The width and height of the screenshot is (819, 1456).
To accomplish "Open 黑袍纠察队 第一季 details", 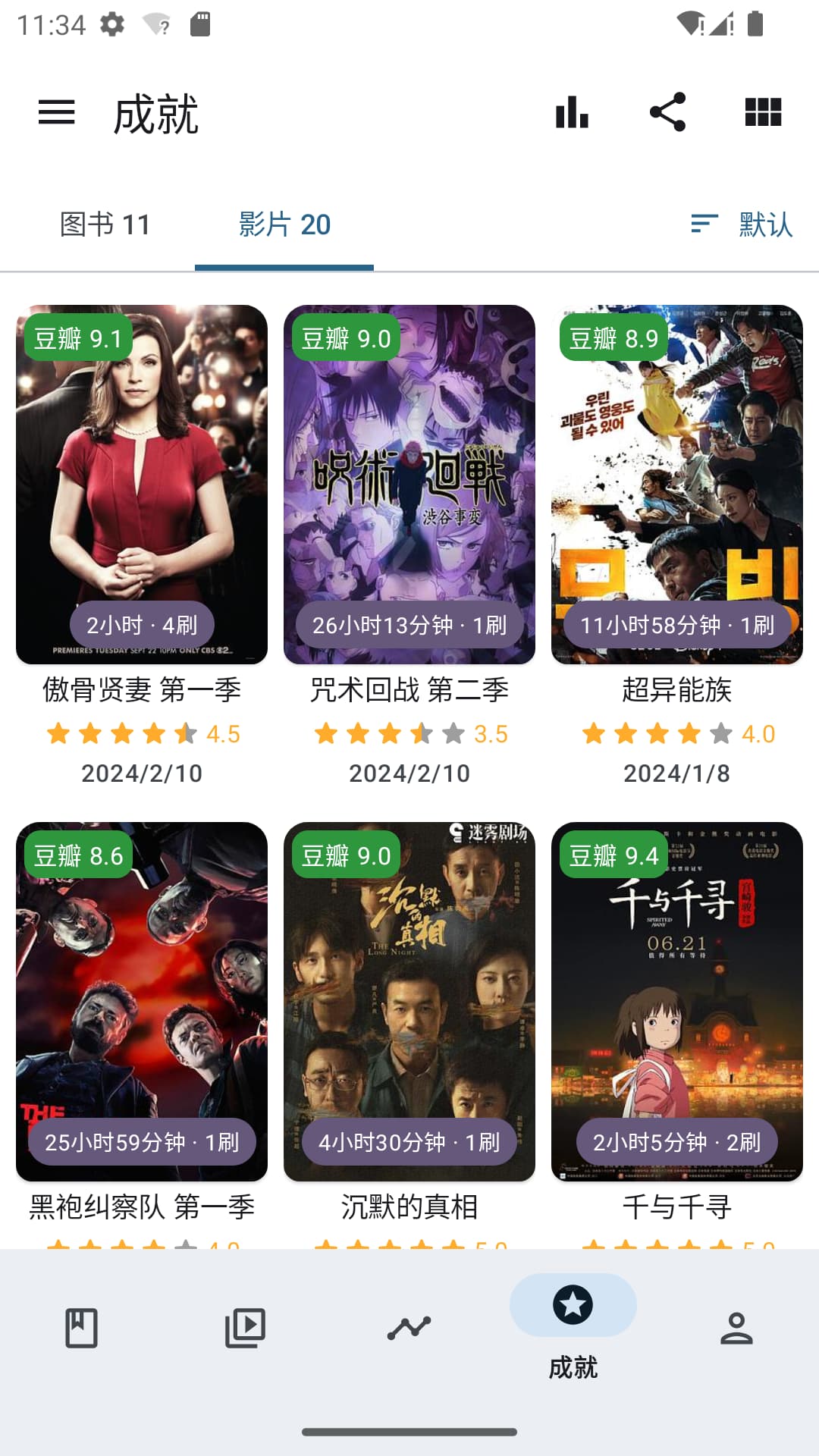I will [142, 1001].
